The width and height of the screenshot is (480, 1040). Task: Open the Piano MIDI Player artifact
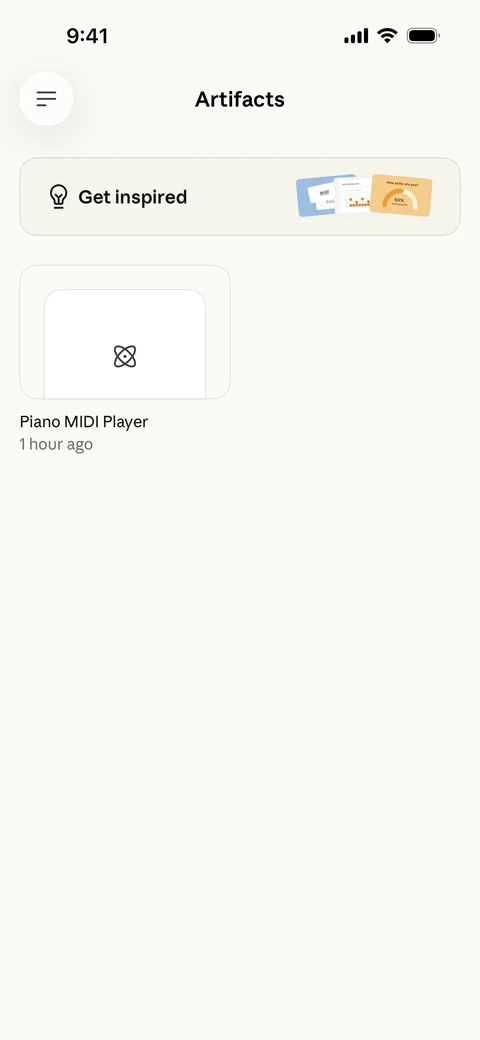click(125, 332)
